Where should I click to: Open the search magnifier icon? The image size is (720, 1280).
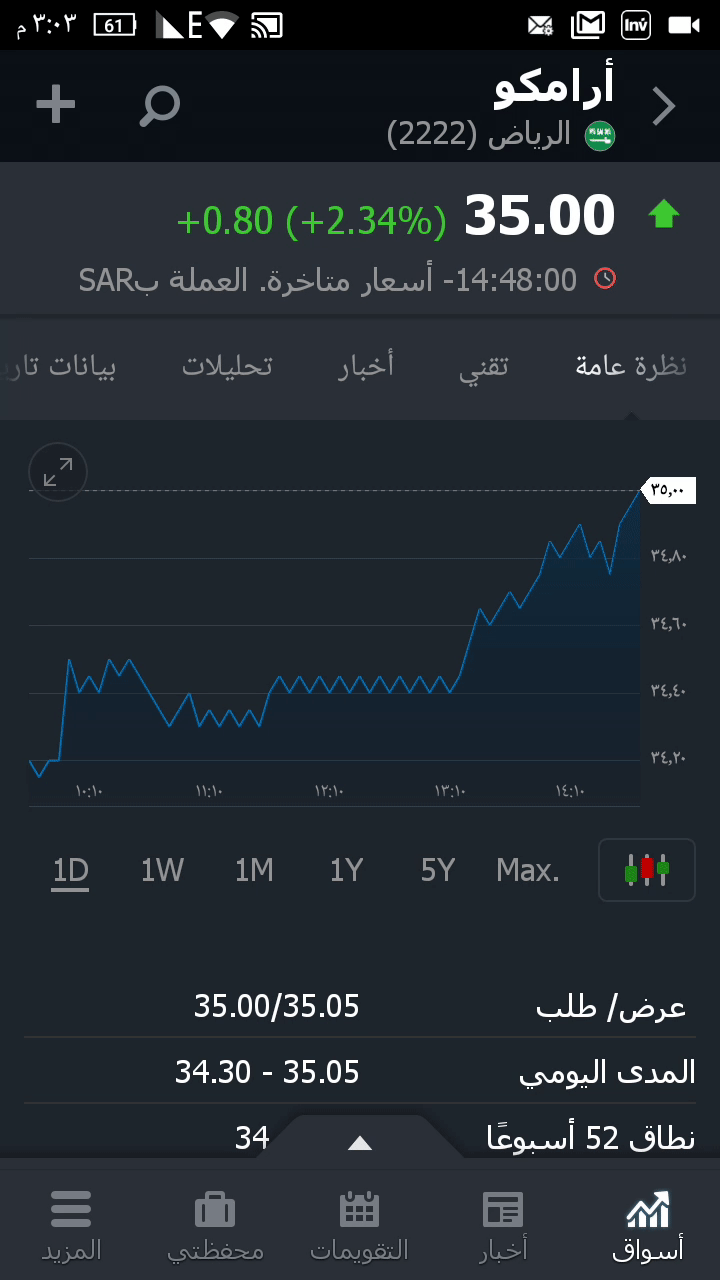pyautogui.click(x=159, y=105)
